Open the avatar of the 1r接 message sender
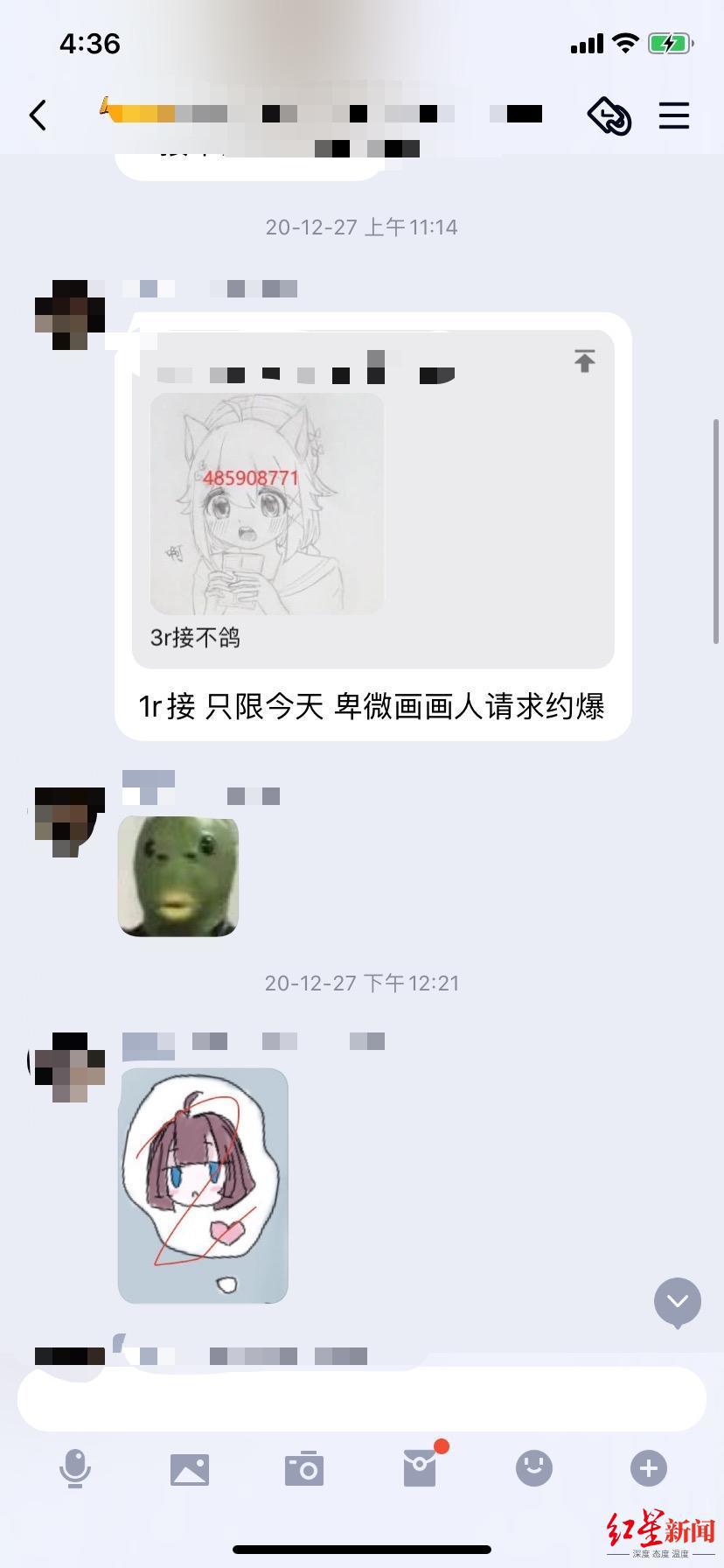The image size is (724, 1568). click(70, 315)
